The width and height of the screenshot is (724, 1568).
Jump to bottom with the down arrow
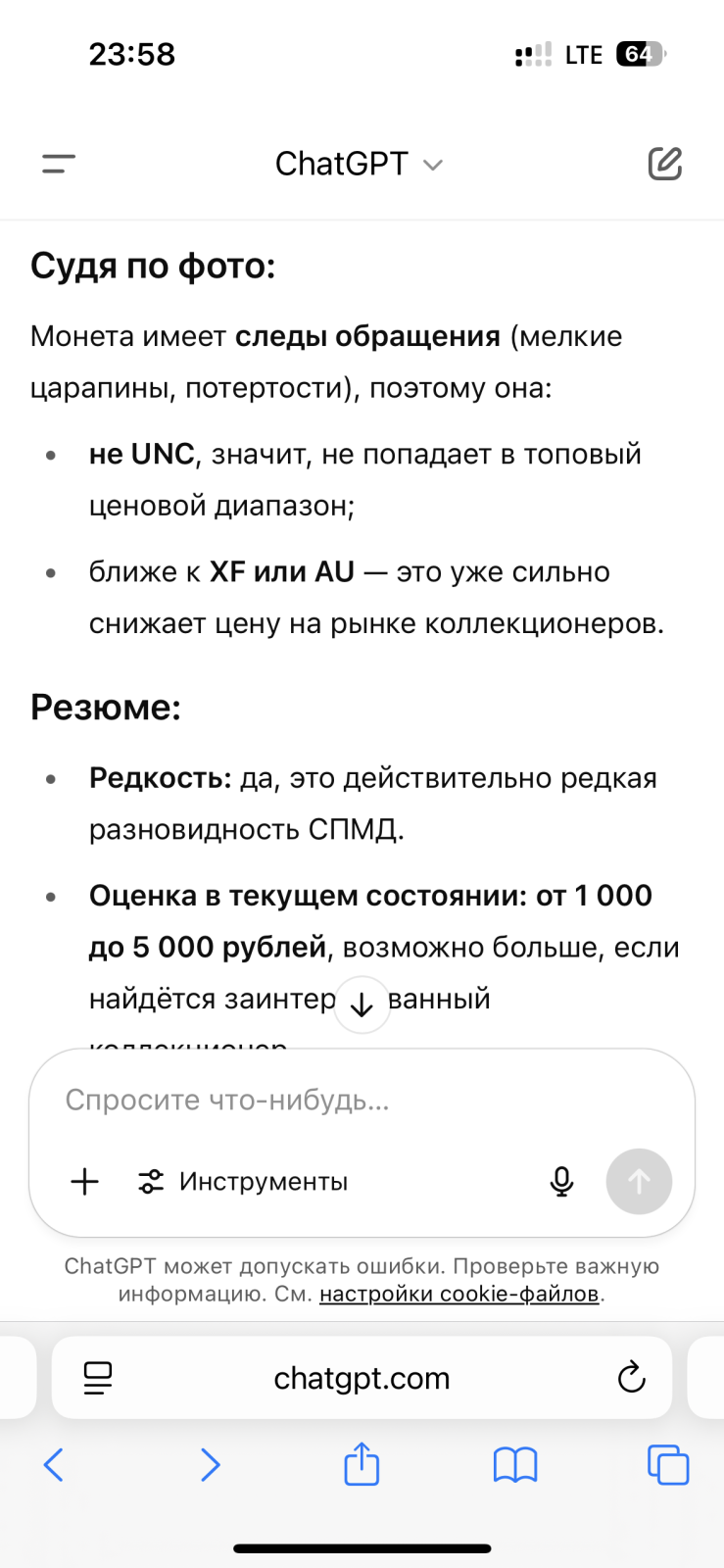point(362,1004)
